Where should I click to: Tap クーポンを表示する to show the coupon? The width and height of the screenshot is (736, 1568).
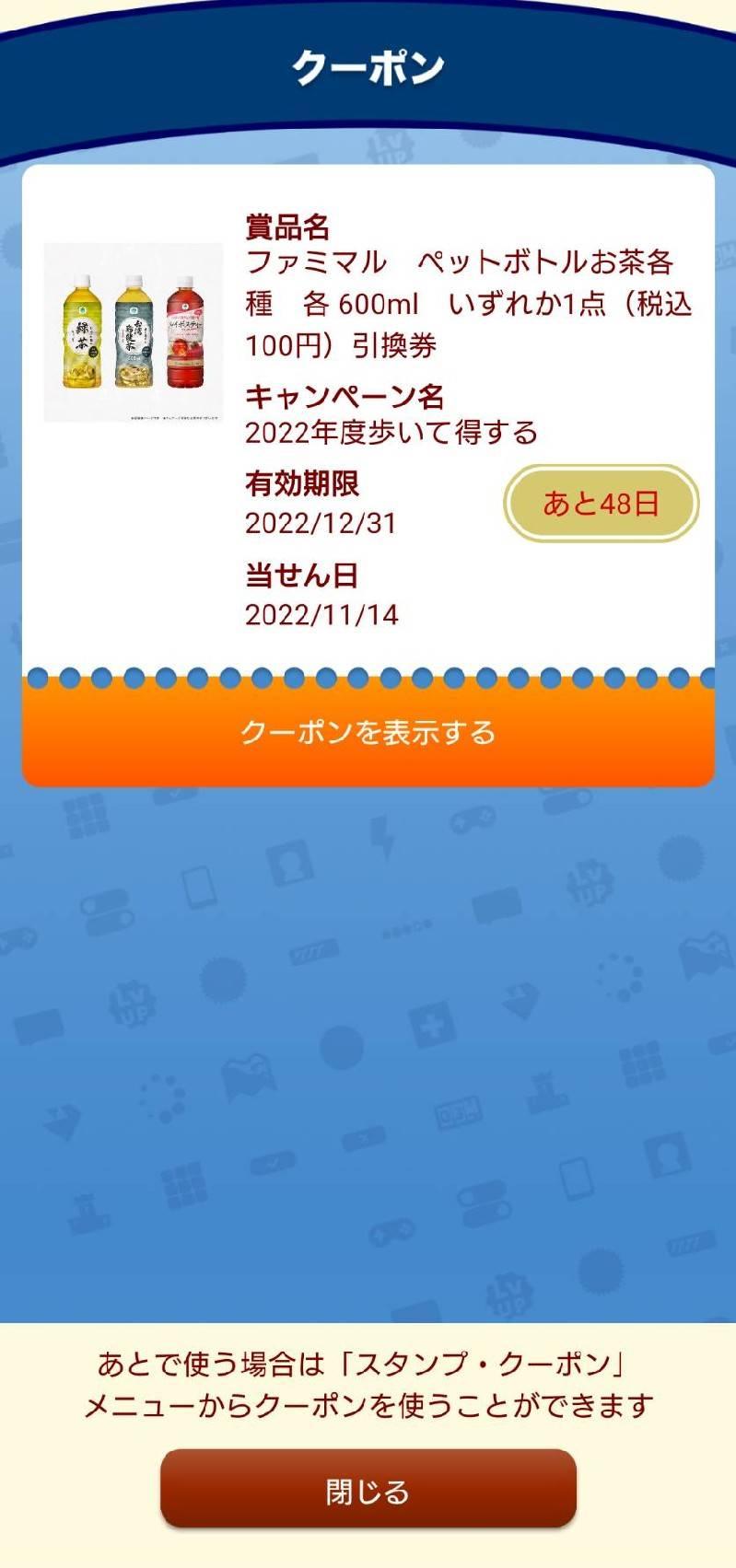click(368, 733)
